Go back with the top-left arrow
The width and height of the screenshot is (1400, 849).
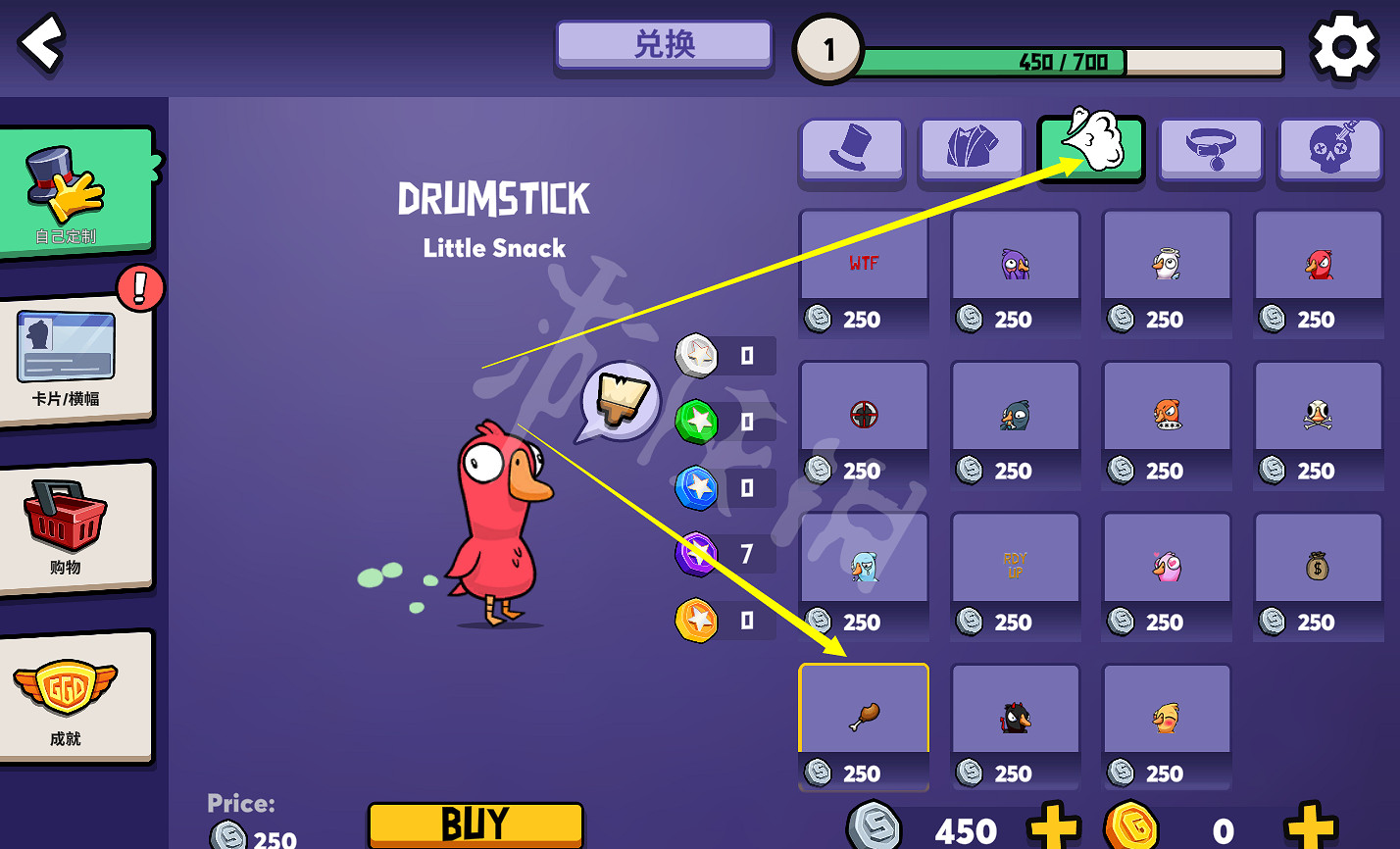click(x=42, y=43)
